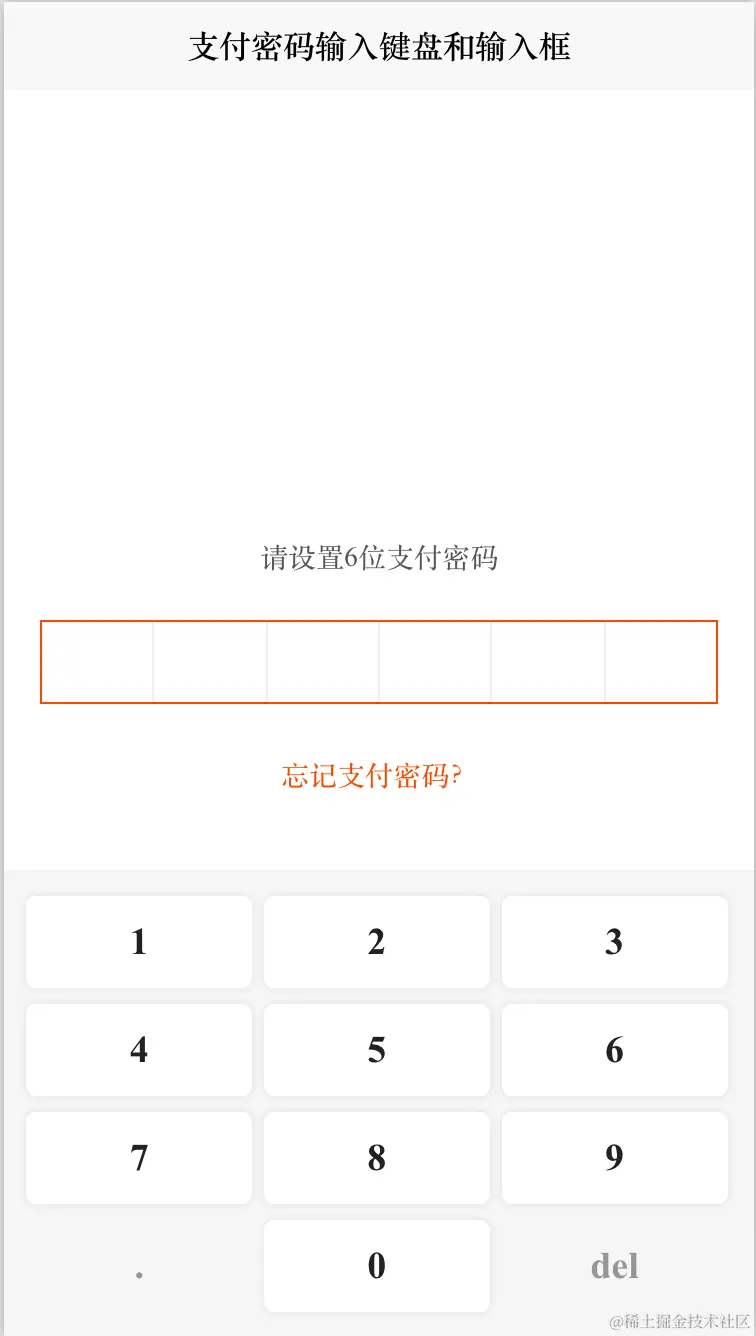Select the number 3 key
756x1336 pixels.
click(x=615, y=942)
